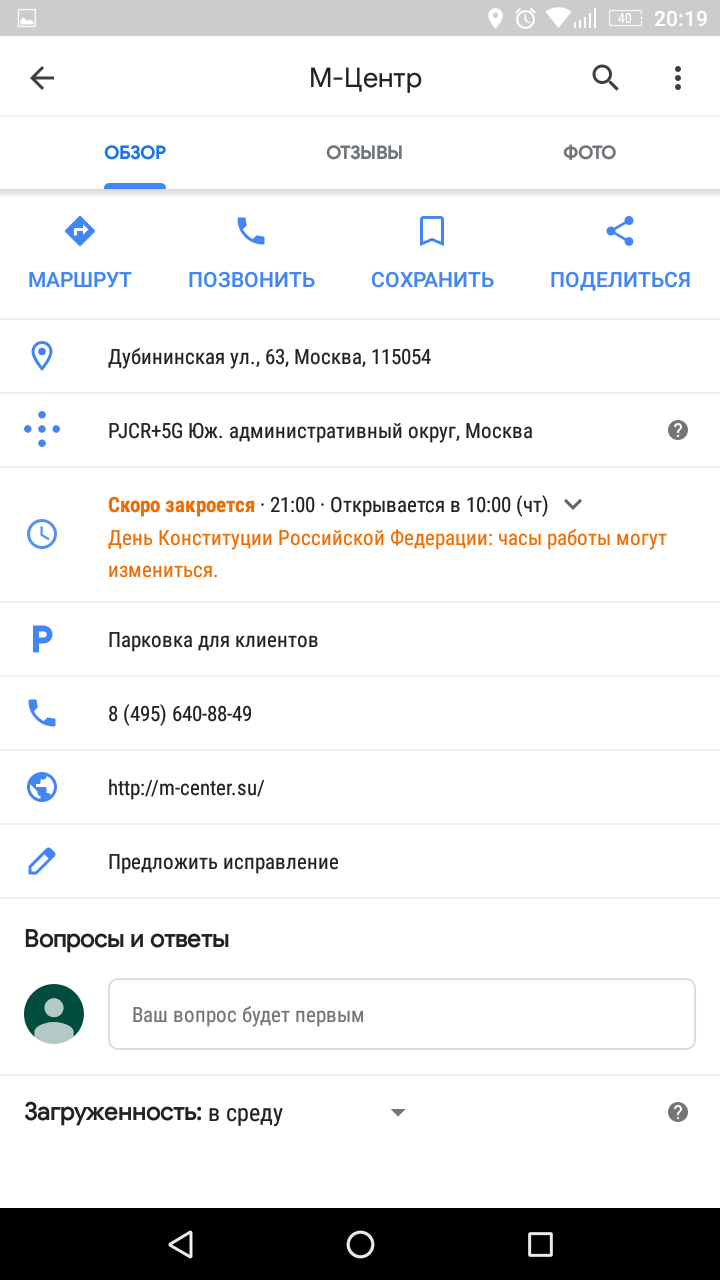Click the plus code help question mark icon
Image resolution: width=720 pixels, height=1280 pixels.
coord(677,429)
